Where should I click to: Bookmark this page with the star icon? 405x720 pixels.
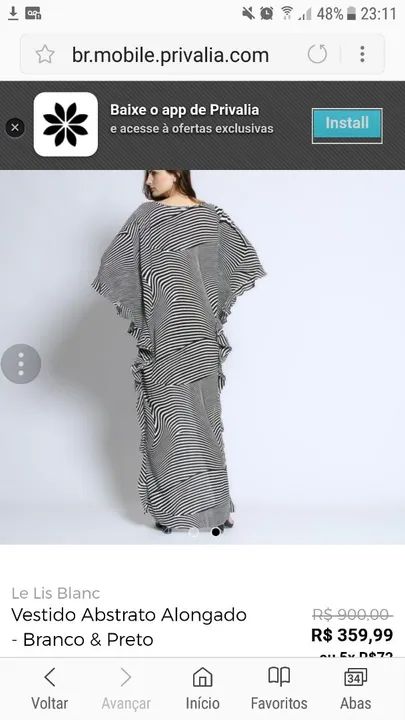(x=45, y=55)
